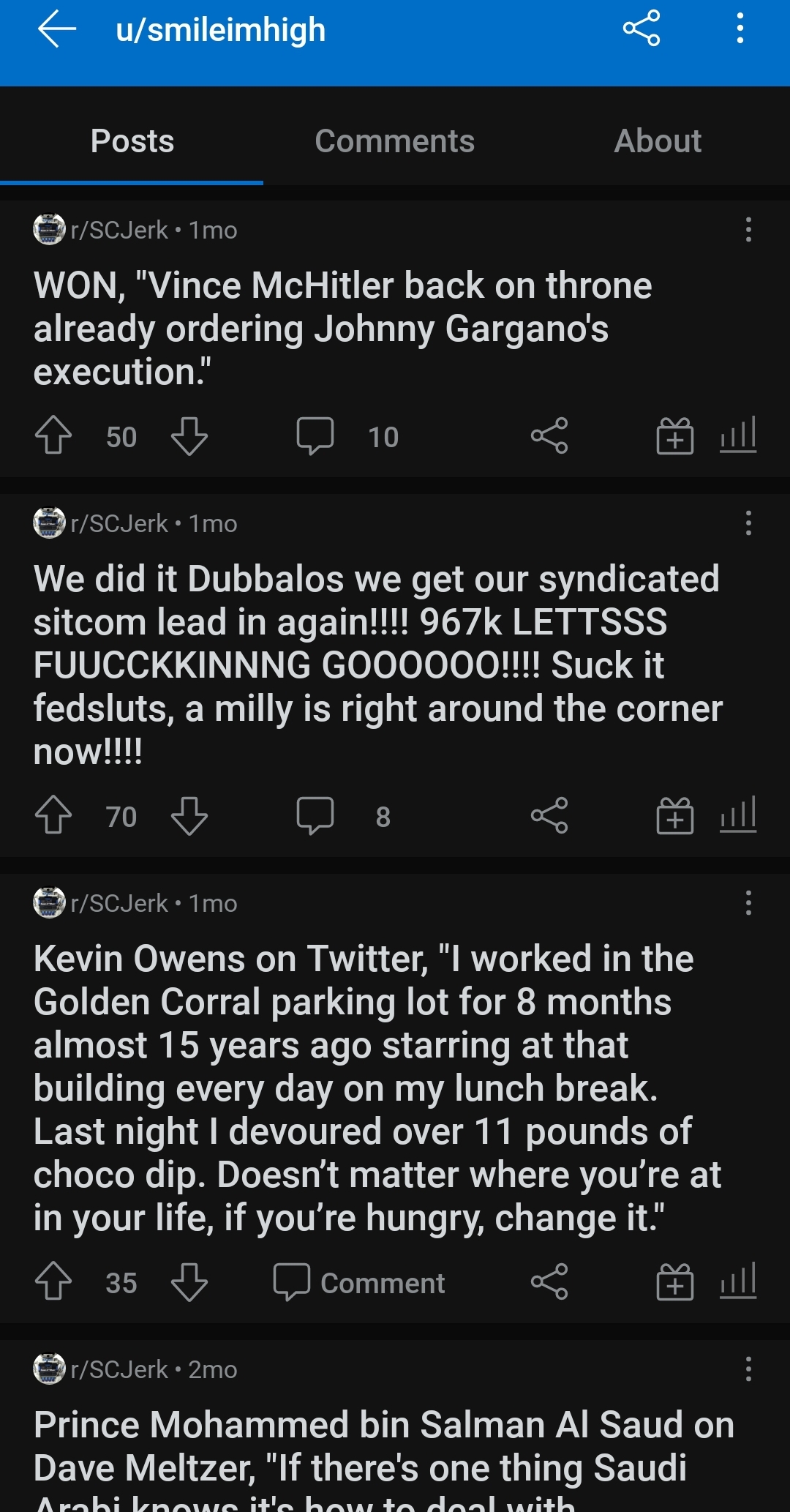
Task: Downvote the Vince McHitler post
Action: [x=189, y=436]
